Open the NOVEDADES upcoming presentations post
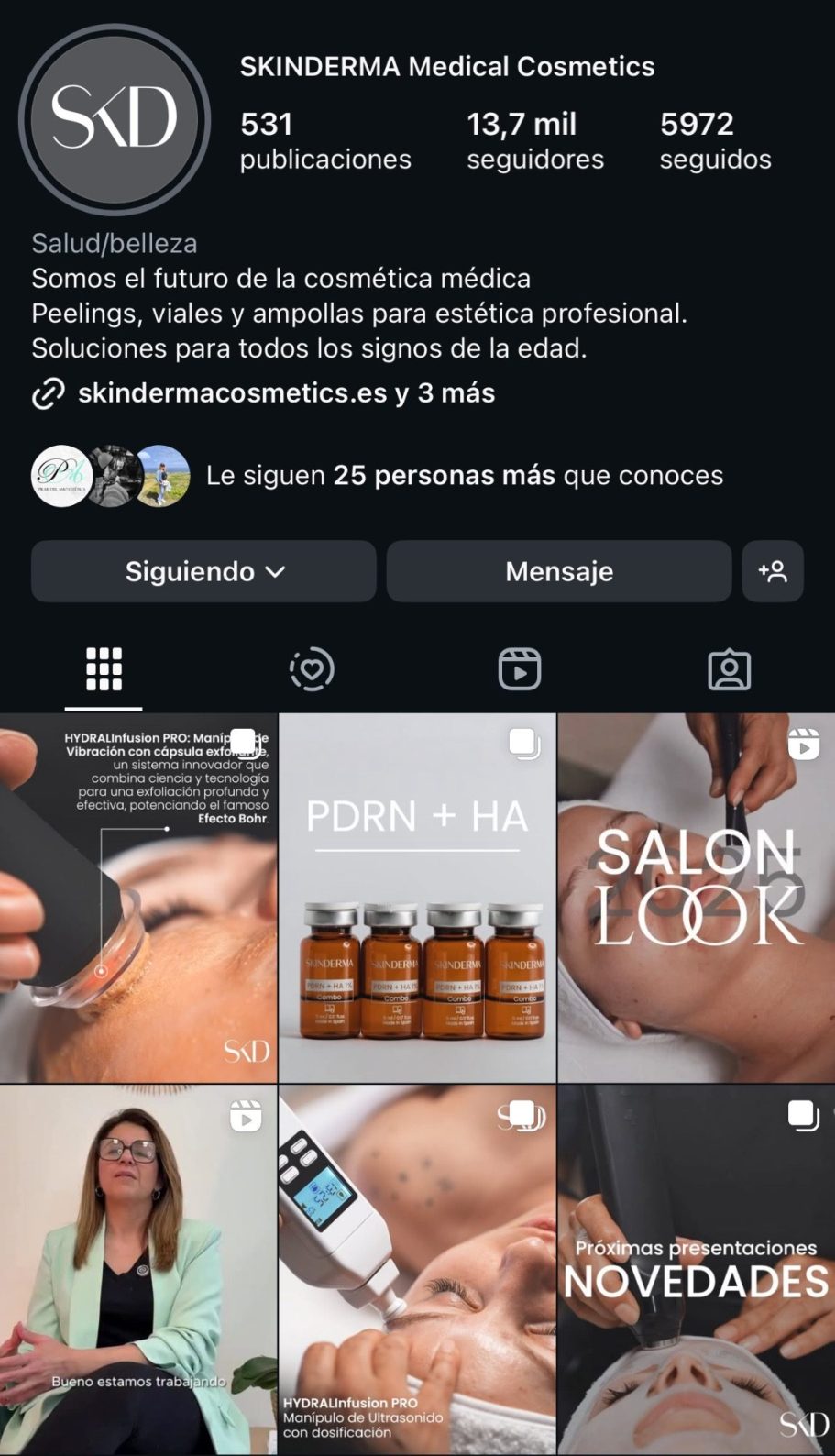 click(697, 1270)
